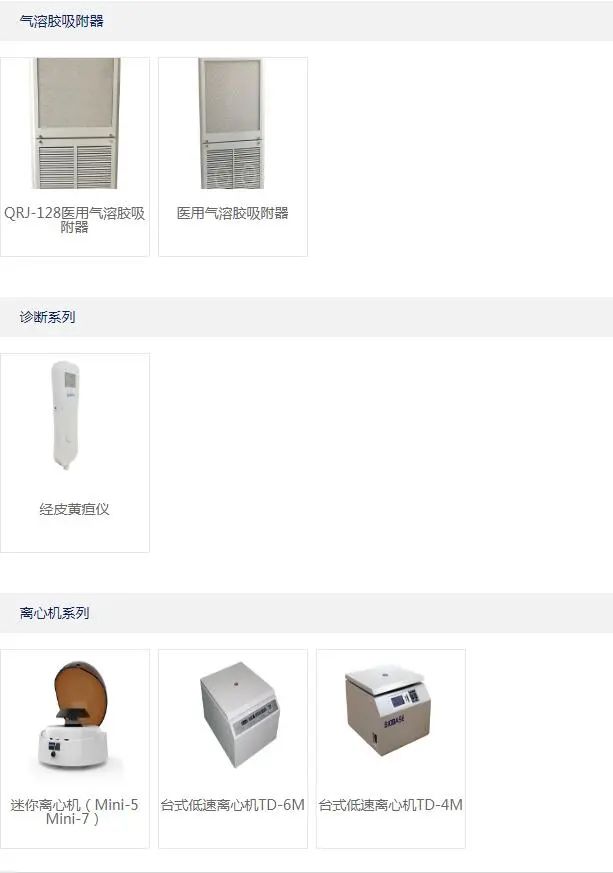Select 台式低速离心机TD-6M product card
The width and height of the screenshot is (613, 873).
click(x=233, y=748)
